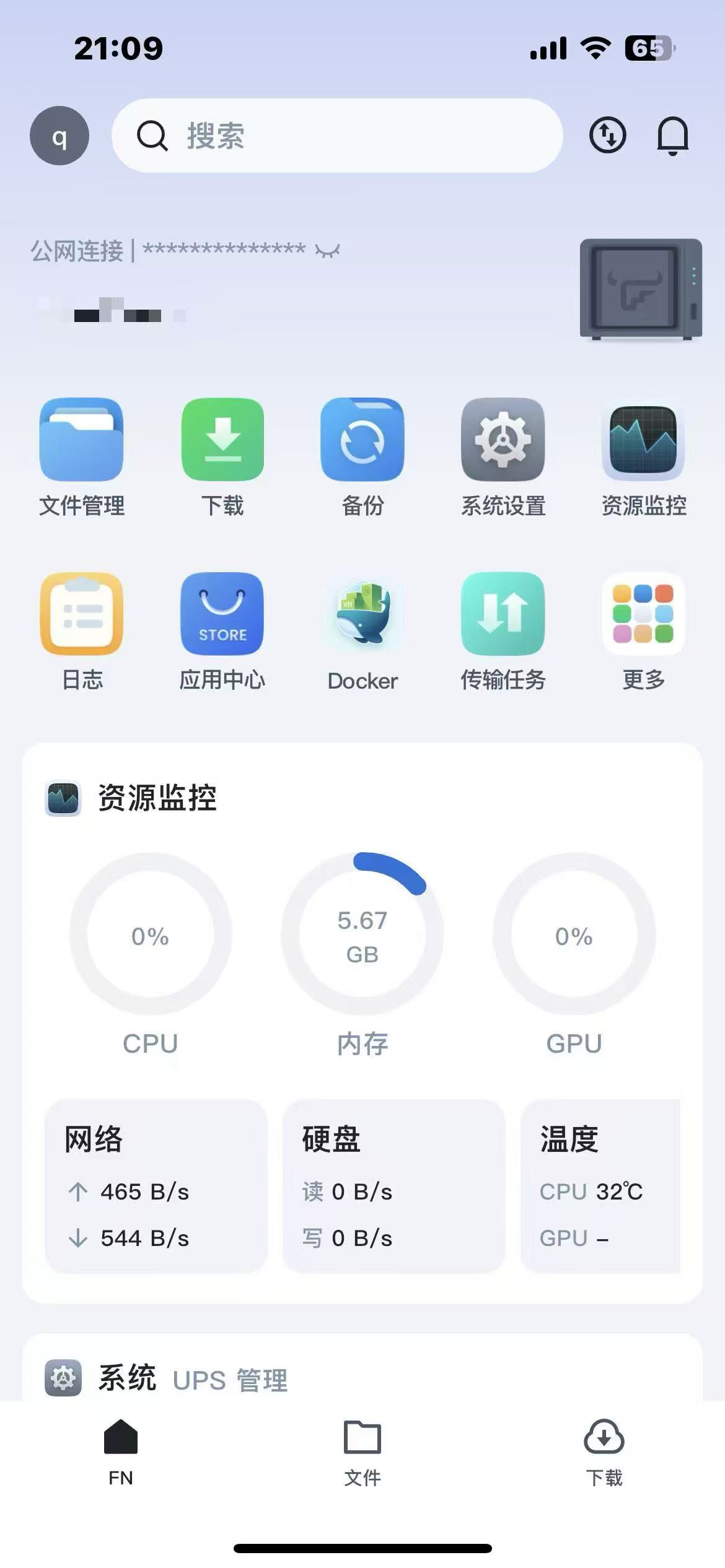Open the notifications bell
This screenshot has height=1568, width=725.
tap(672, 136)
